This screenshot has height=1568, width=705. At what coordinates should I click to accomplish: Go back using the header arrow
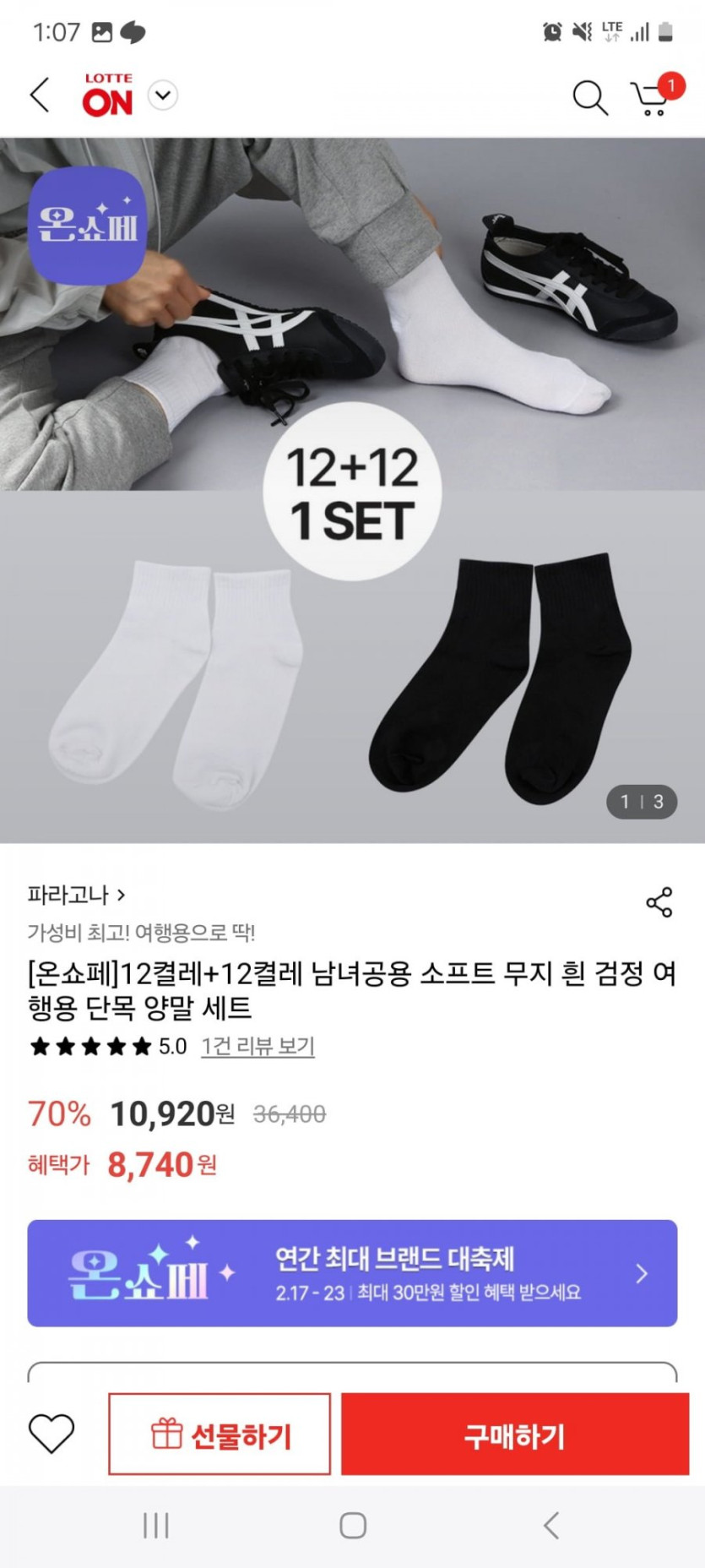pos(40,95)
